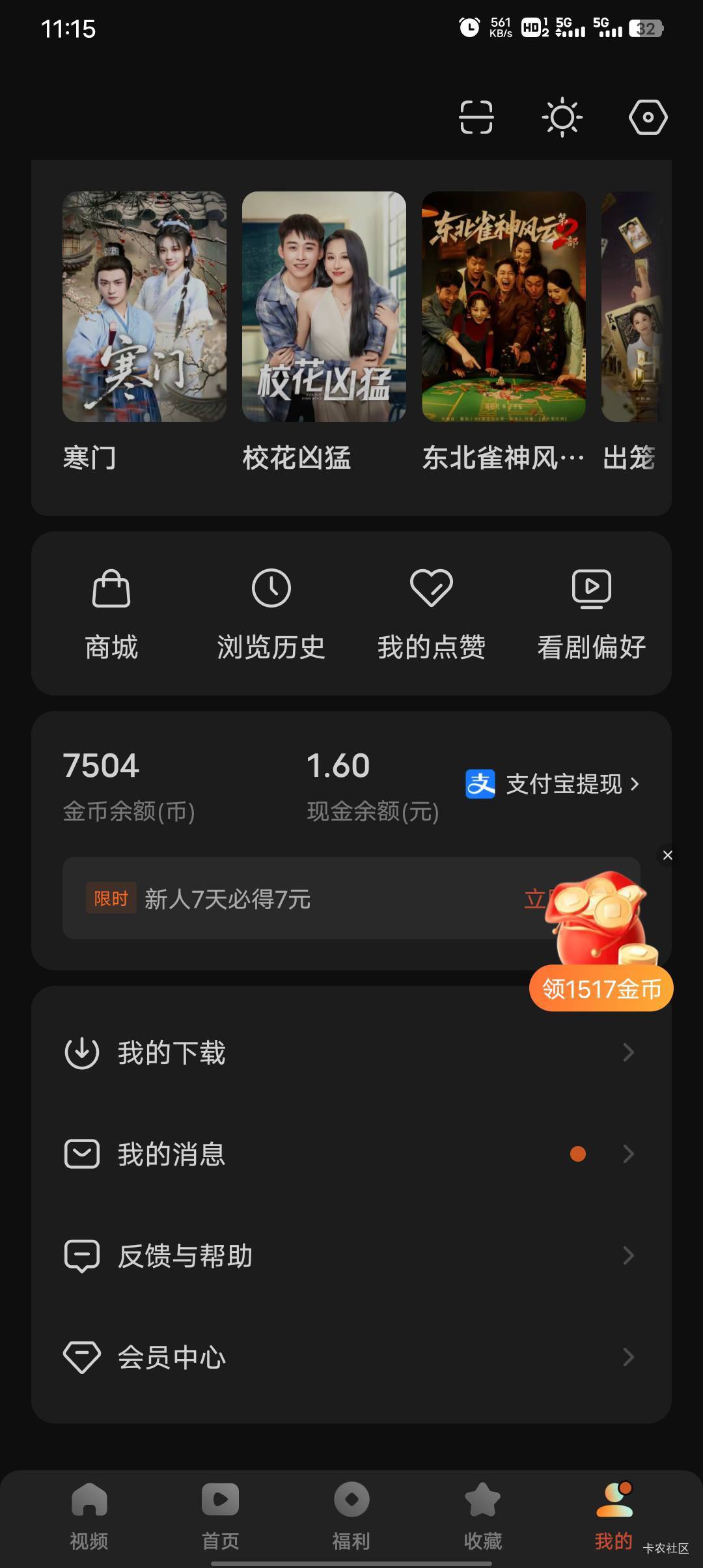The height and width of the screenshot is (1568, 703).
Task: View 浏览历史 browsing history
Action: pyautogui.click(x=271, y=613)
